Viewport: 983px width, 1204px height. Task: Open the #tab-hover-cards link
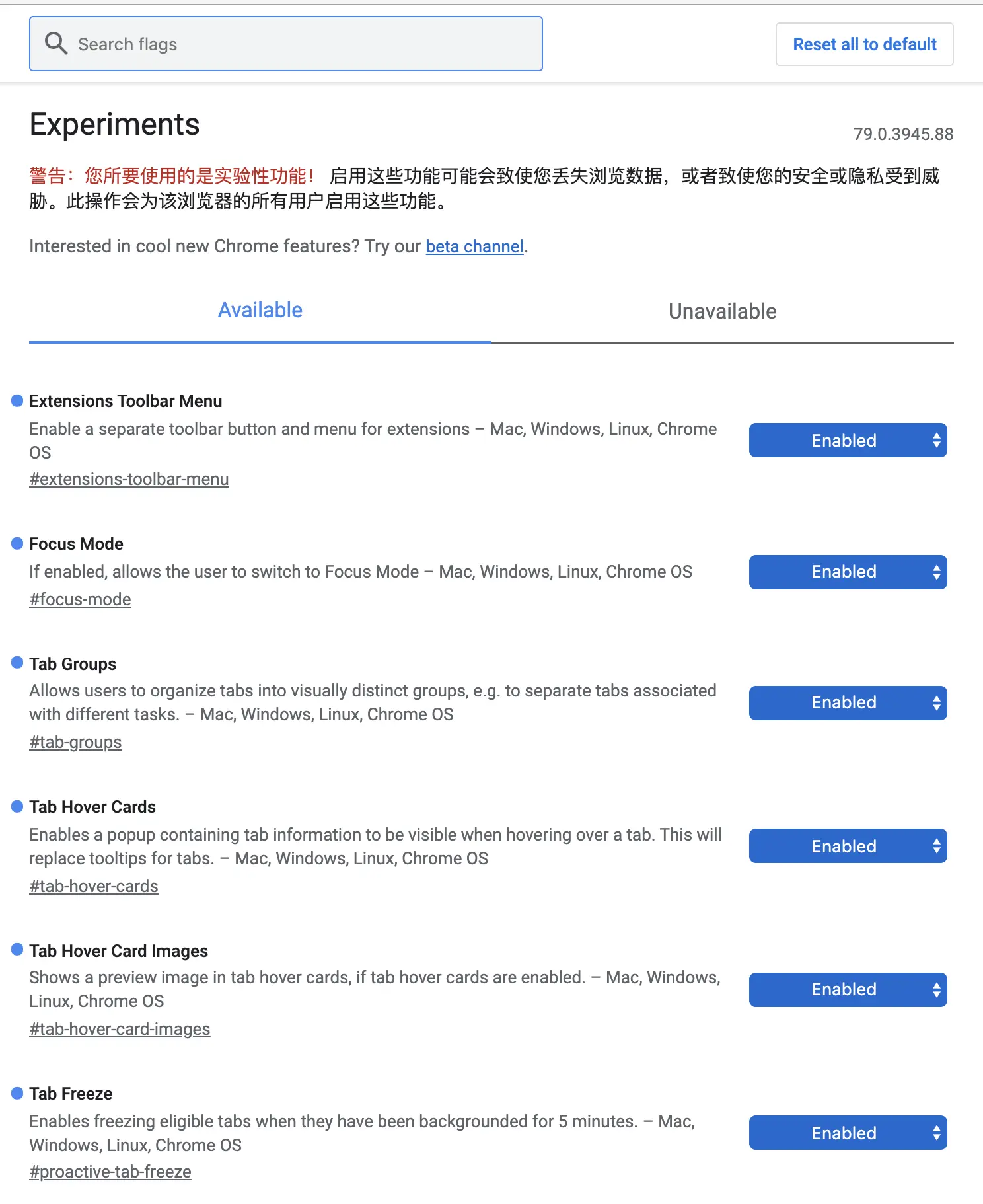coord(94,886)
